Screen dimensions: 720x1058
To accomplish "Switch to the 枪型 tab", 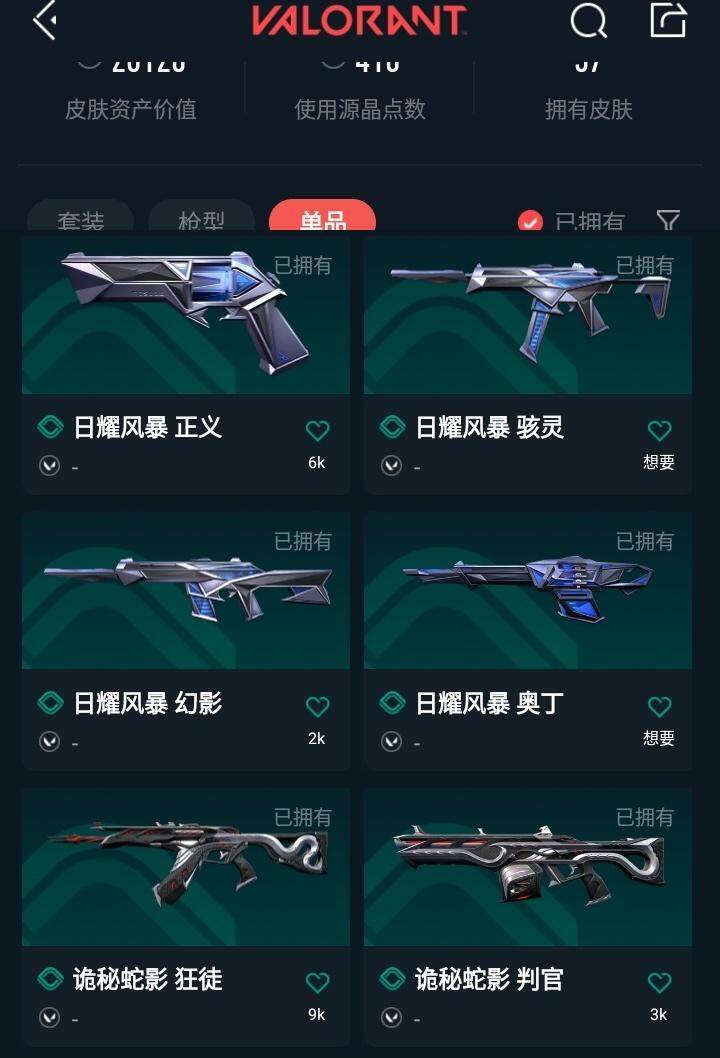I will click(x=201, y=220).
